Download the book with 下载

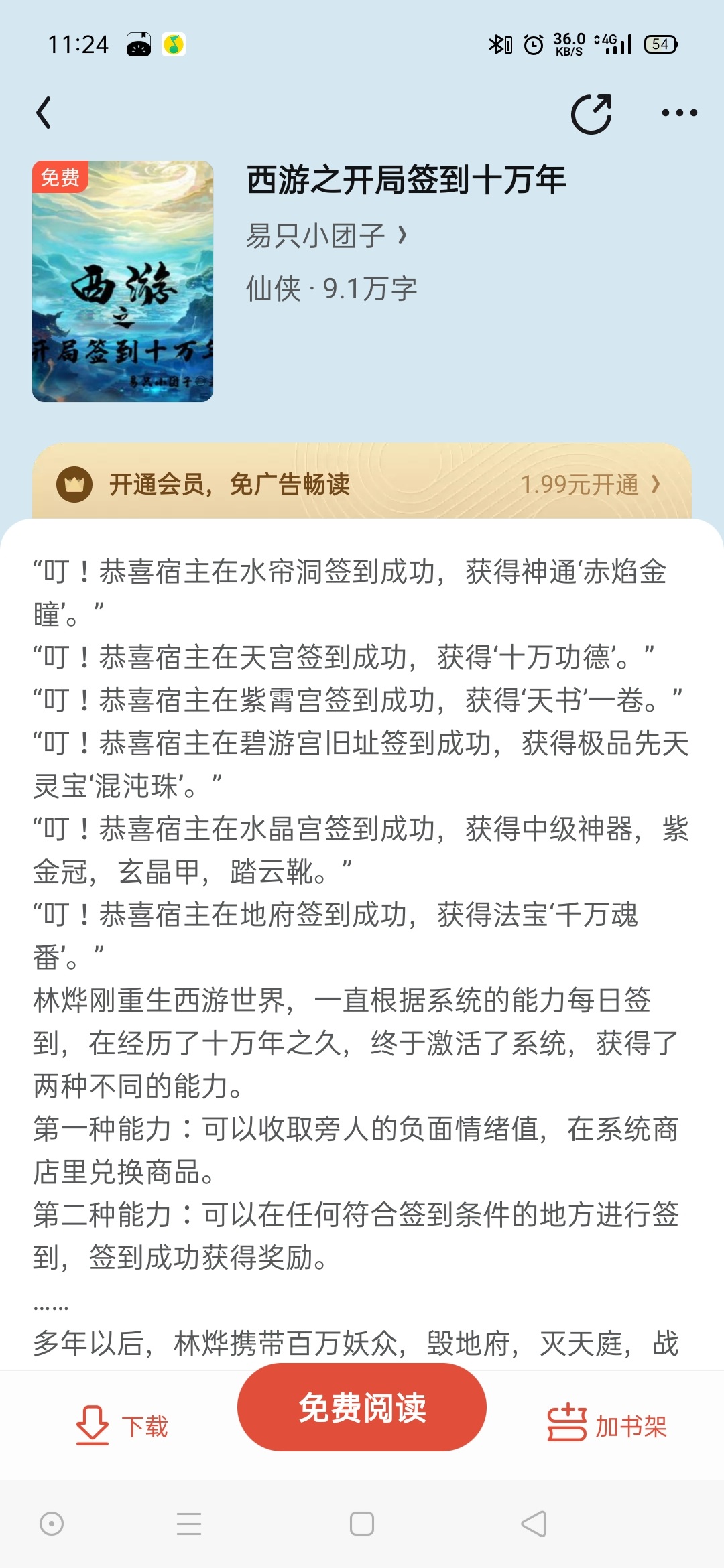coord(122,1426)
